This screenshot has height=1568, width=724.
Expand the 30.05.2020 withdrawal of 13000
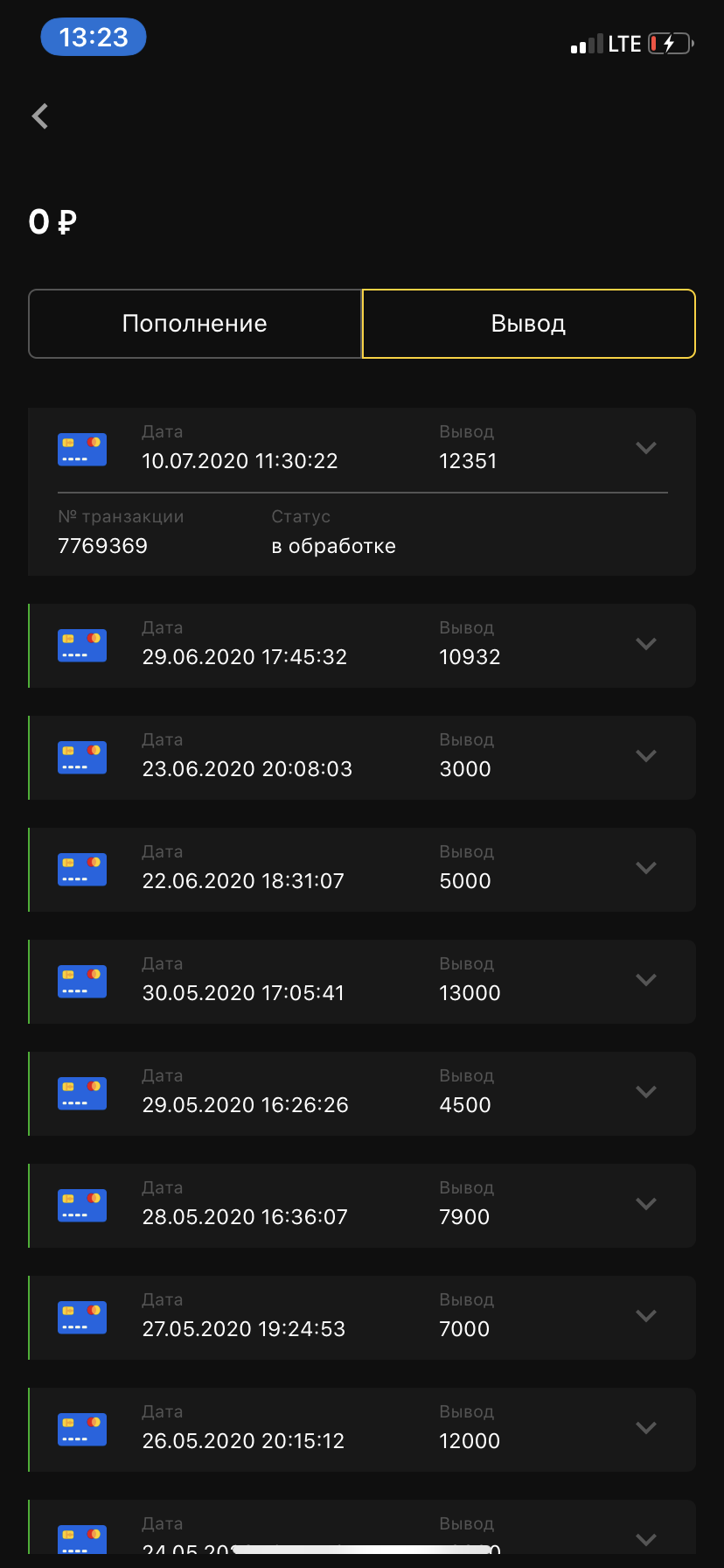pos(645,980)
